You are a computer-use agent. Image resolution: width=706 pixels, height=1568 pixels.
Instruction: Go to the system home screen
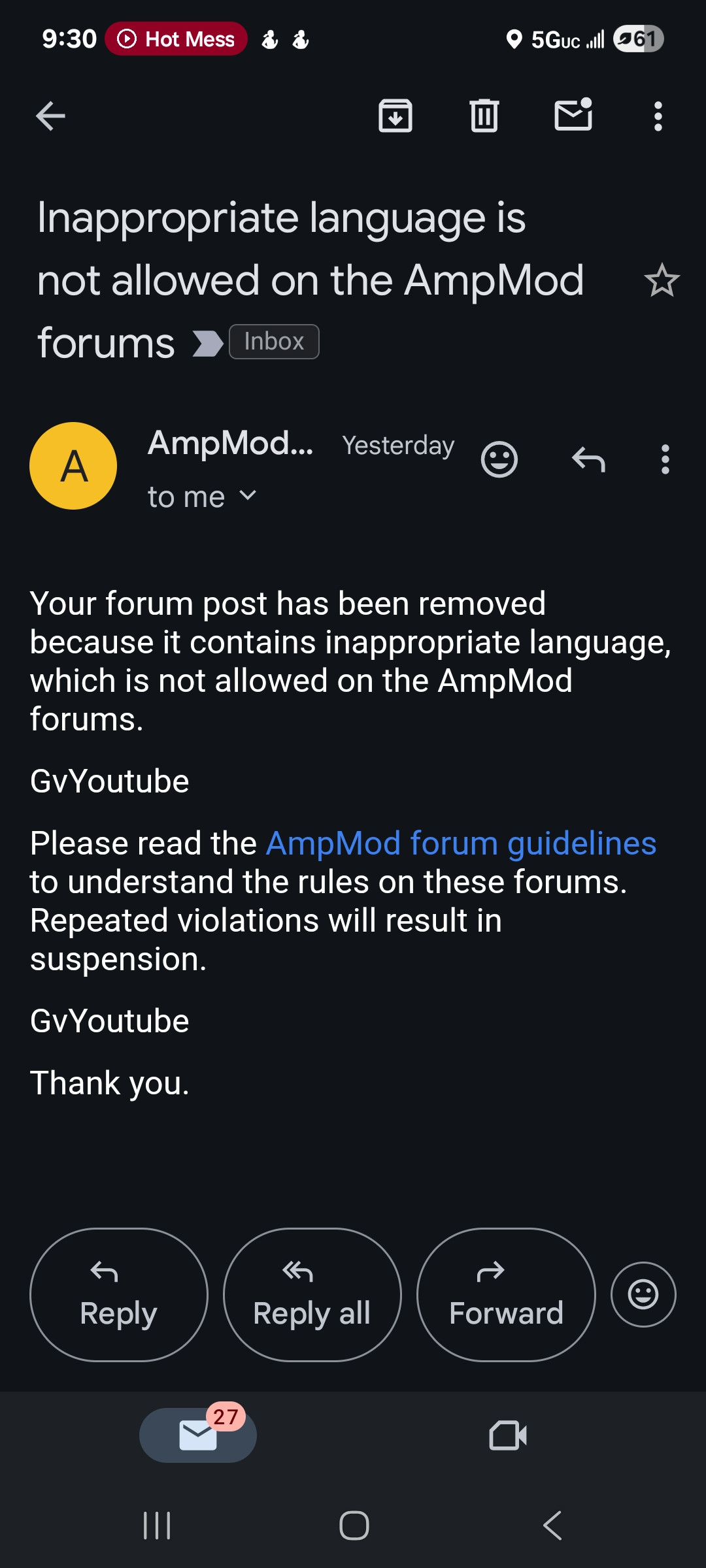coord(354,1526)
